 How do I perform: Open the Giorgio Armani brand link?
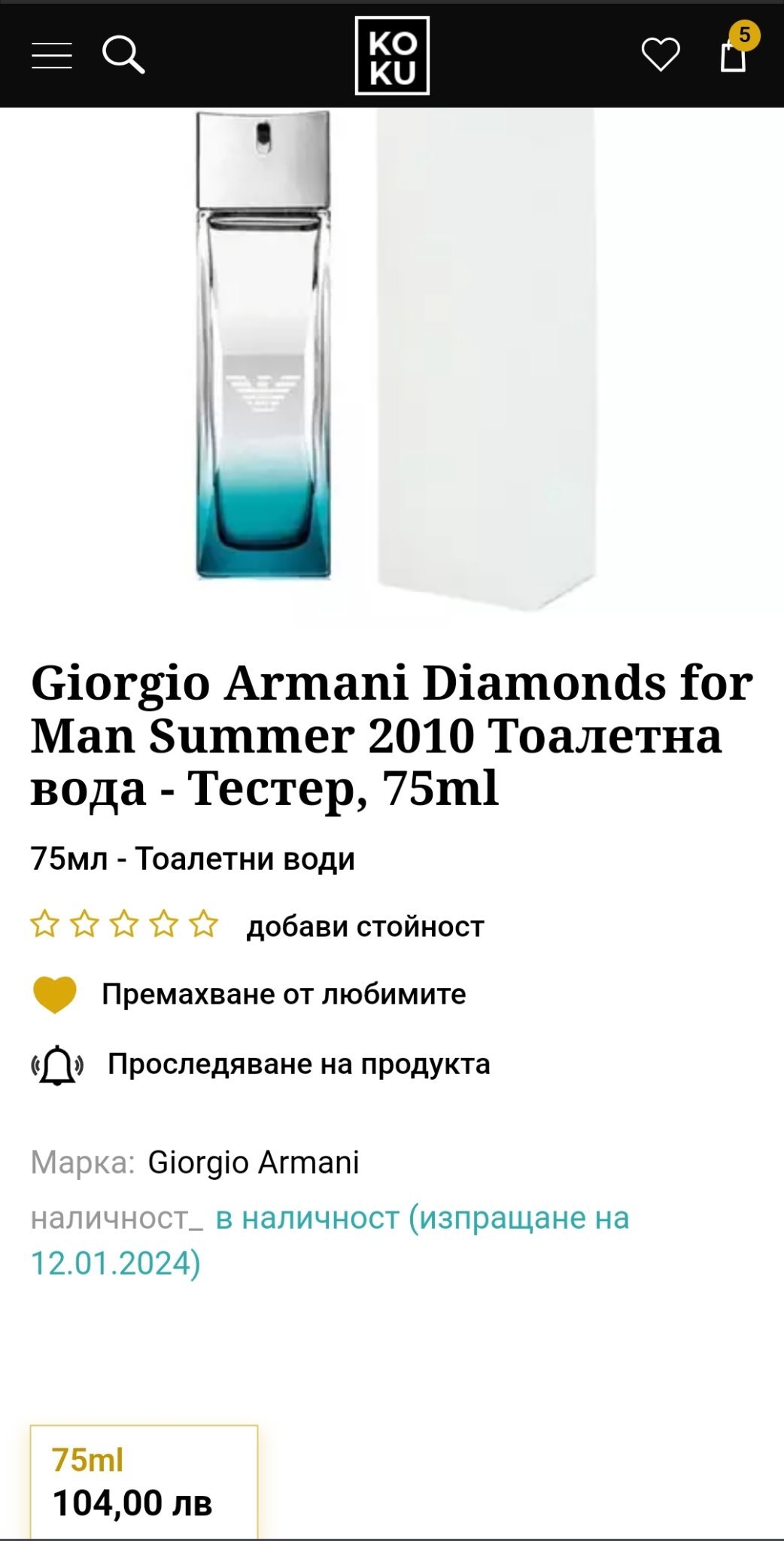coord(254,1163)
